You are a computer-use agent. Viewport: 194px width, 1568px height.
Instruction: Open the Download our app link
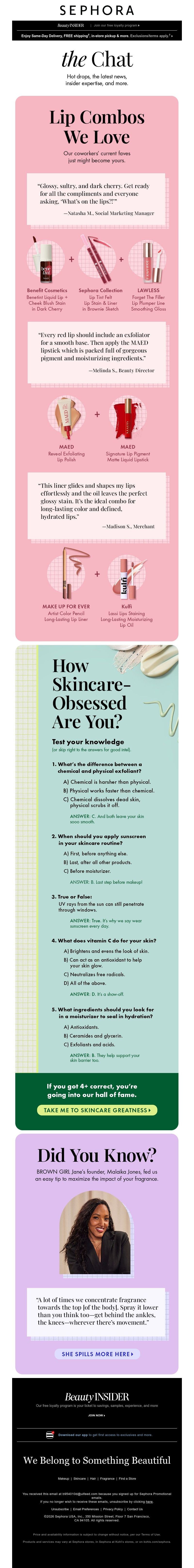(x=73, y=1435)
